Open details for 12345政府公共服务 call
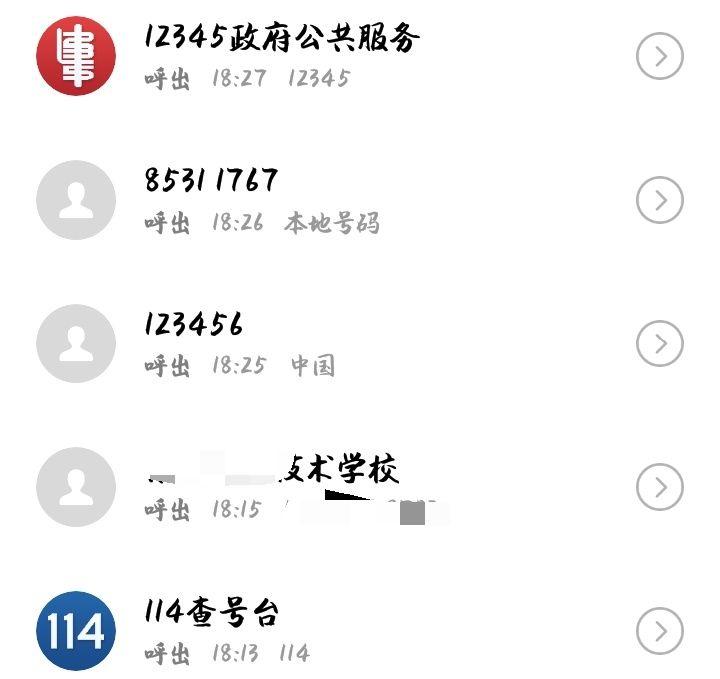720x679 pixels. click(659, 58)
